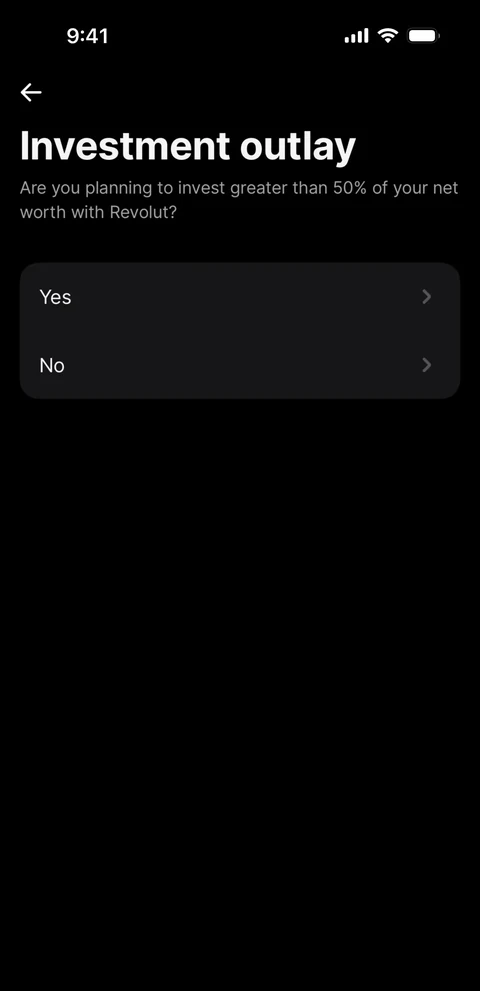Image resolution: width=480 pixels, height=991 pixels.
Task: Choose No for investment outlay
Action: tap(240, 365)
